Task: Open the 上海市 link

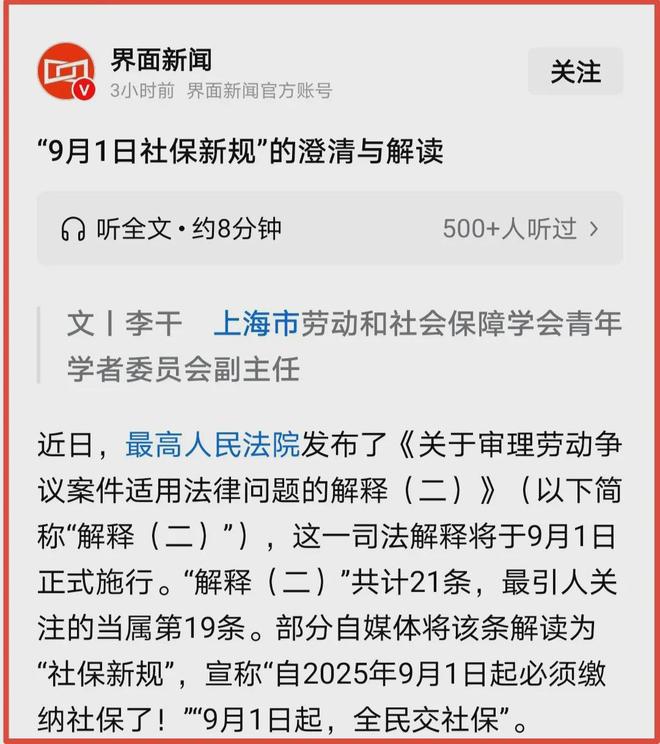Action: [x=256, y=324]
